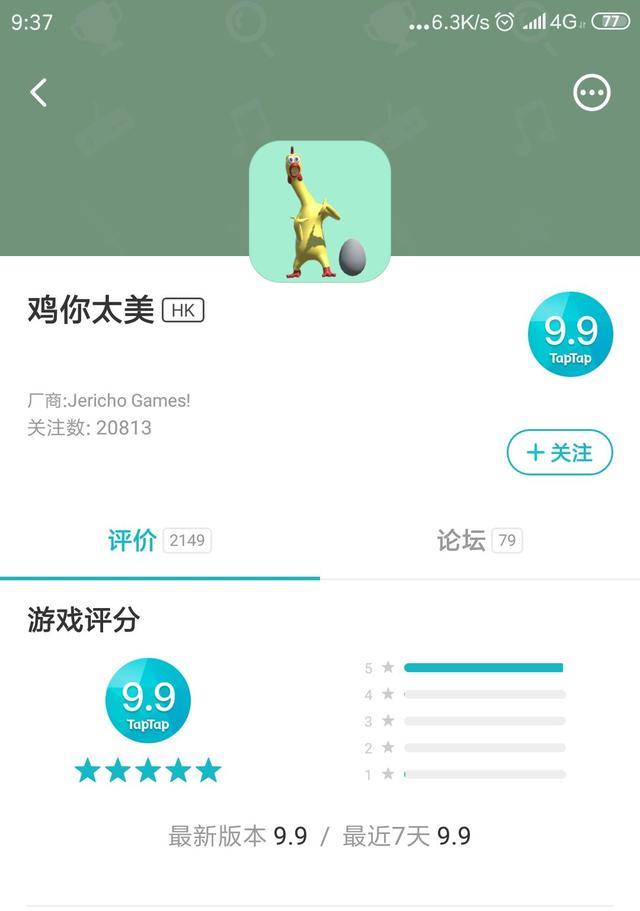This screenshot has width=640, height=911.
Task: Switch to the 评价 reviews tab
Action: pos(159,541)
